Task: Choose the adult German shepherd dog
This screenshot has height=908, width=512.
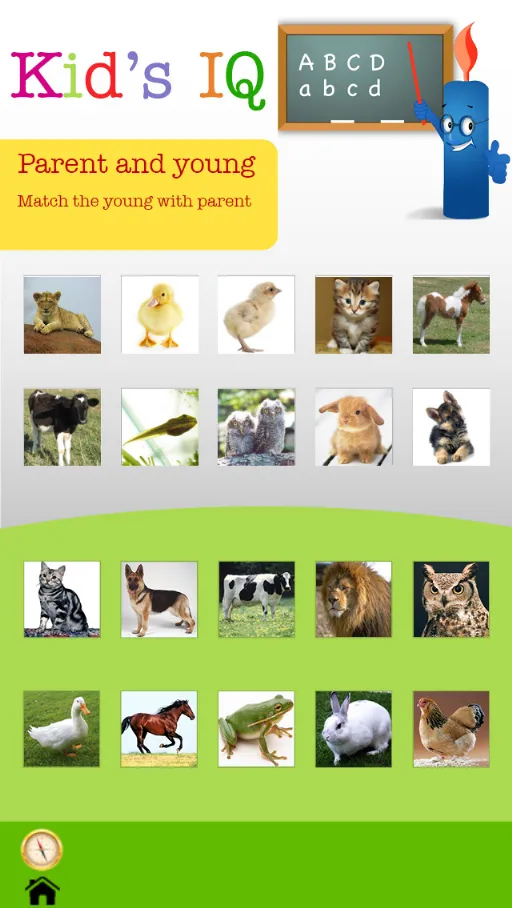Action: (x=159, y=599)
